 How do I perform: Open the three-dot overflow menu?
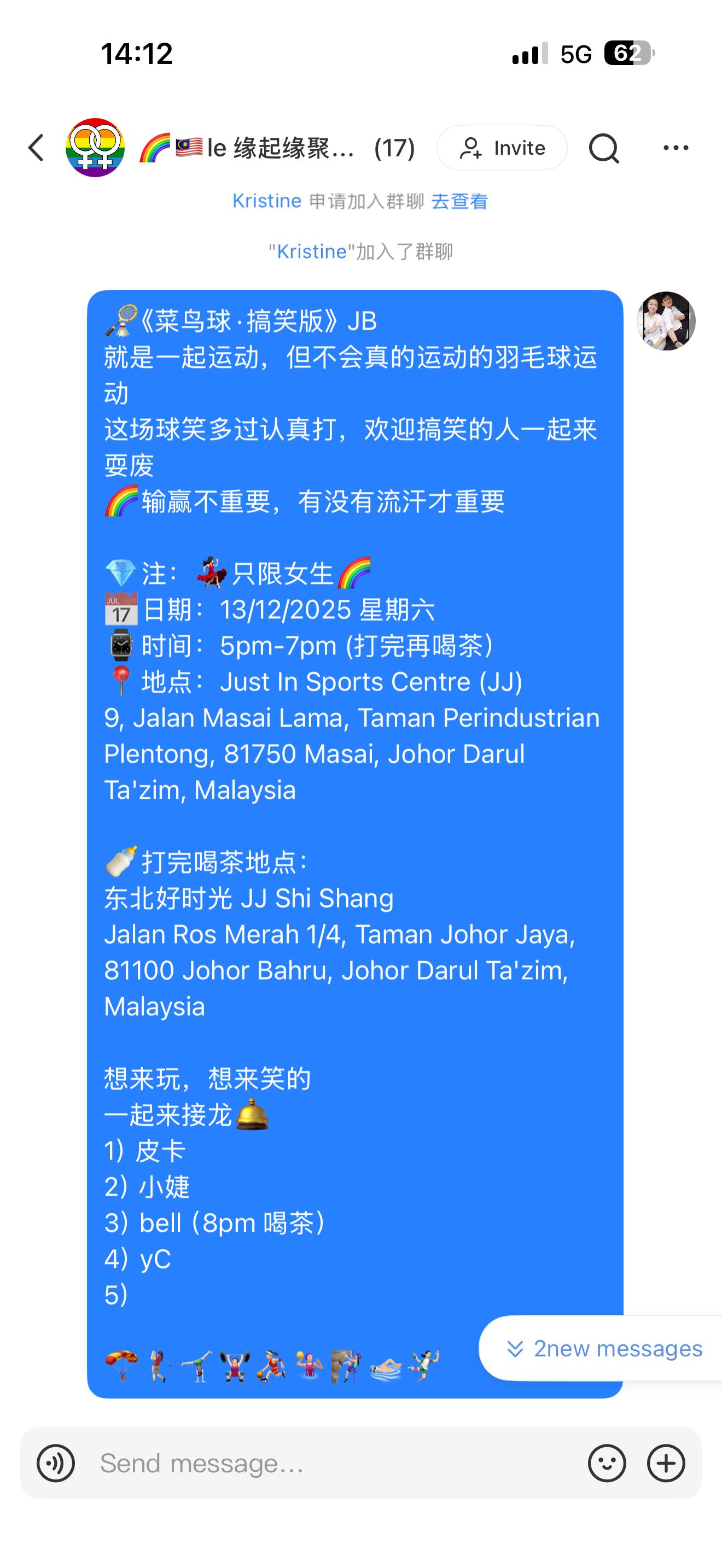pos(676,148)
